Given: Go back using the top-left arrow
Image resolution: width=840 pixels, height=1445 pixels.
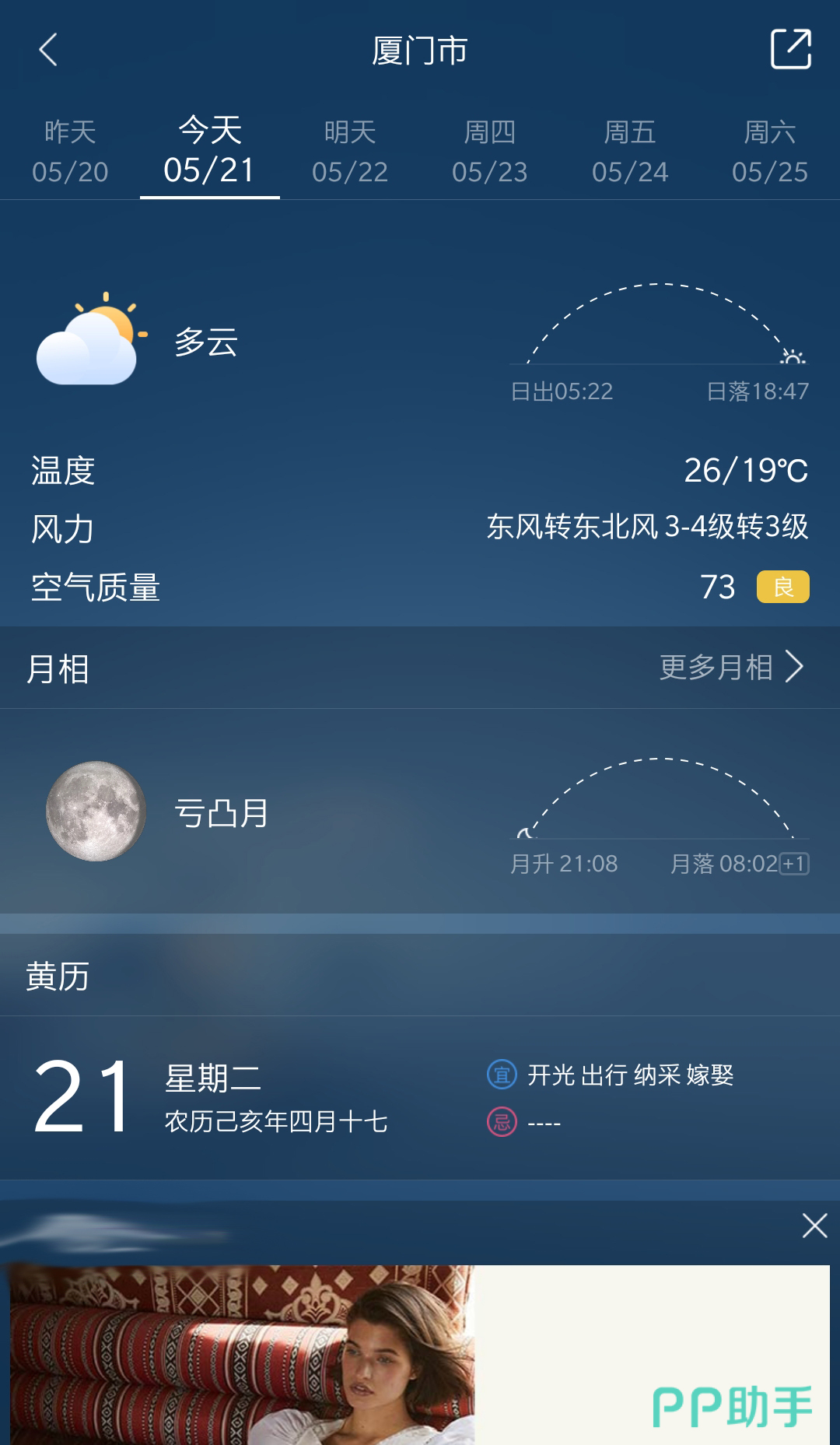Looking at the screenshot, I should (48, 50).
